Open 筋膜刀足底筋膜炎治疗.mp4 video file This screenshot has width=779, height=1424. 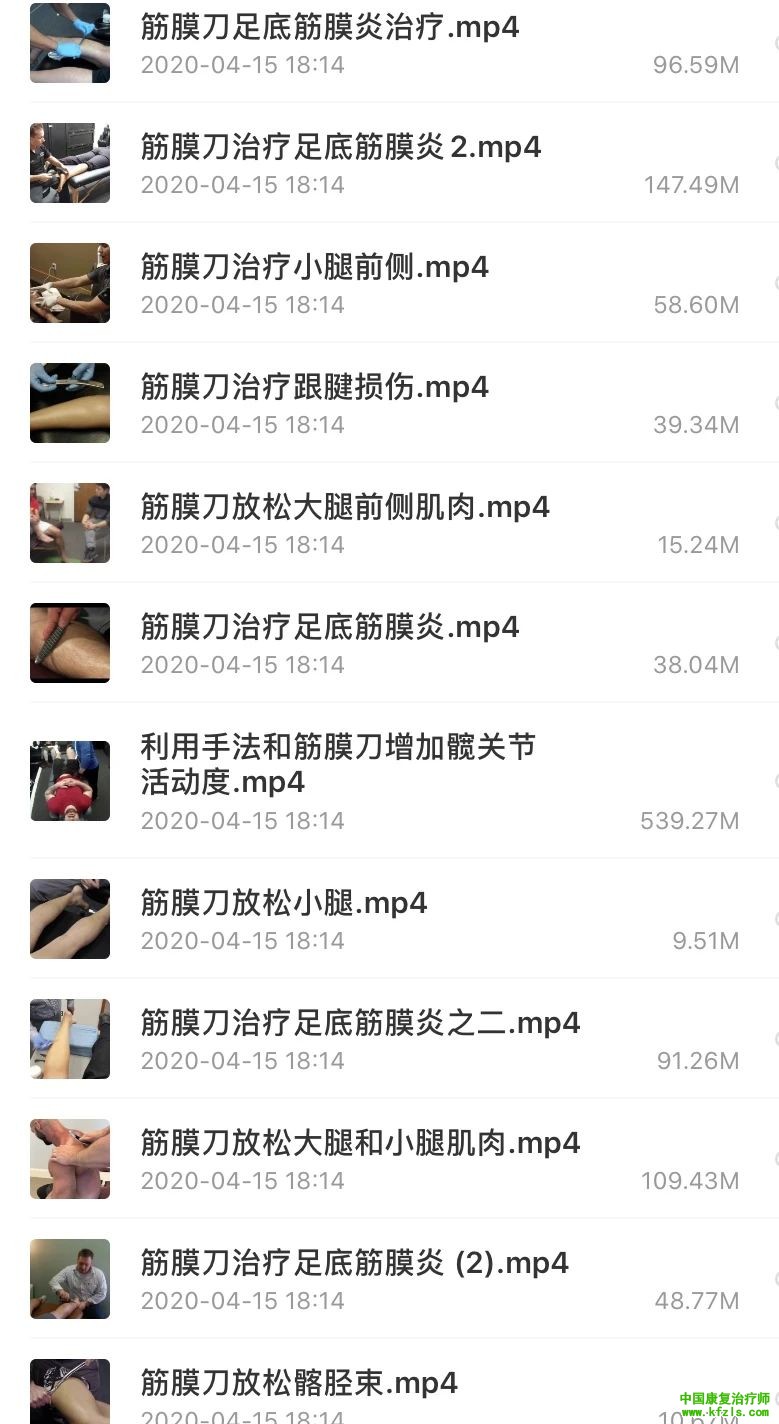pos(330,28)
